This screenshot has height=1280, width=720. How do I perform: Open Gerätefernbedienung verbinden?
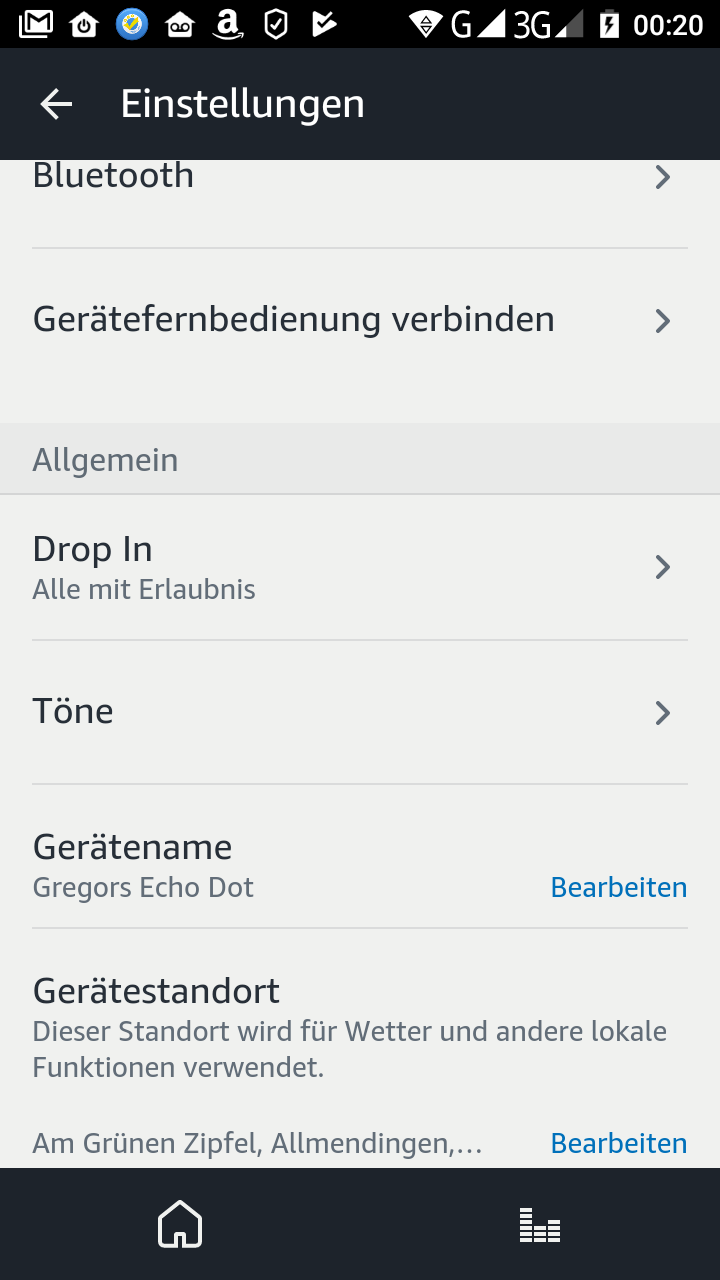[x=360, y=320]
